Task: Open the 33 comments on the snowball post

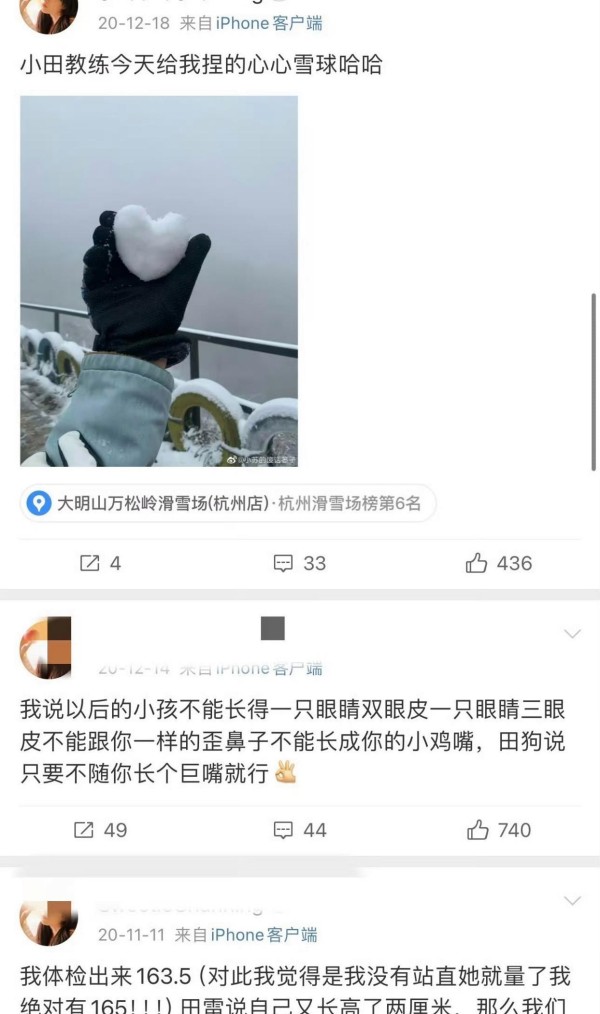Action: click(299, 563)
